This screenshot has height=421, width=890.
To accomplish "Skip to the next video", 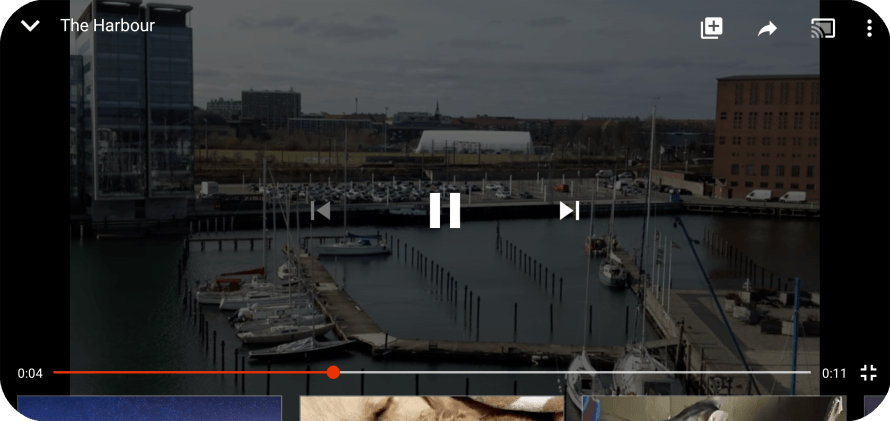I will coord(569,210).
